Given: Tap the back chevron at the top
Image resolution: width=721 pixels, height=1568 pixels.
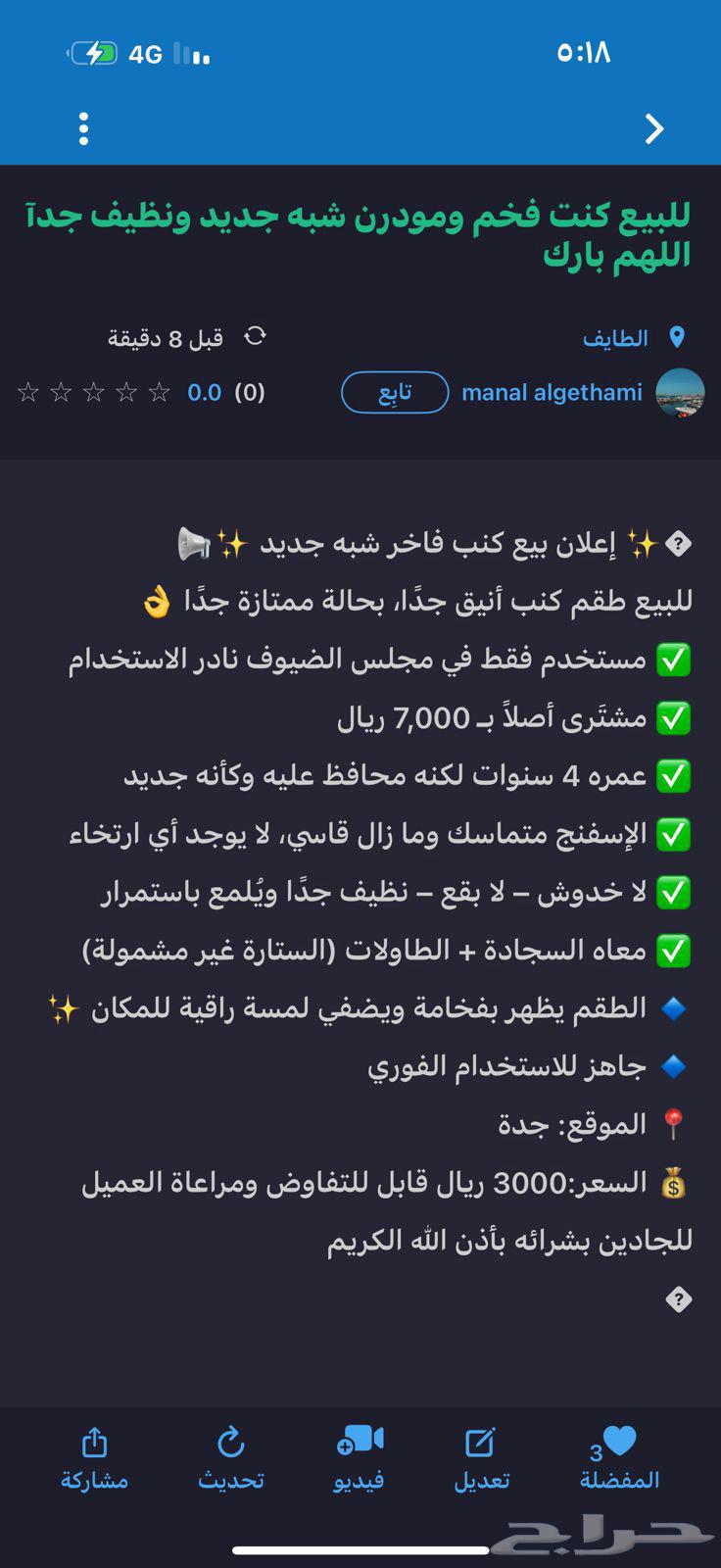Looking at the screenshot, I should pos(654,128).
